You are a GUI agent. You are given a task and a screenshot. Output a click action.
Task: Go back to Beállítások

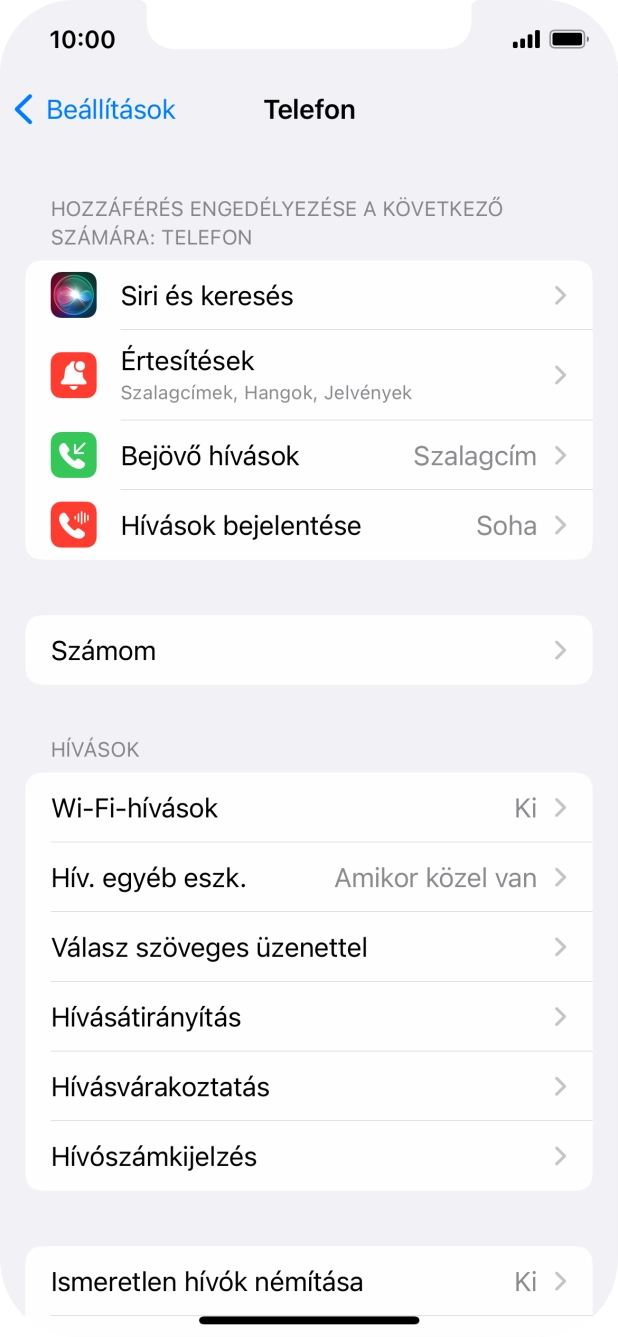(95, 110)
